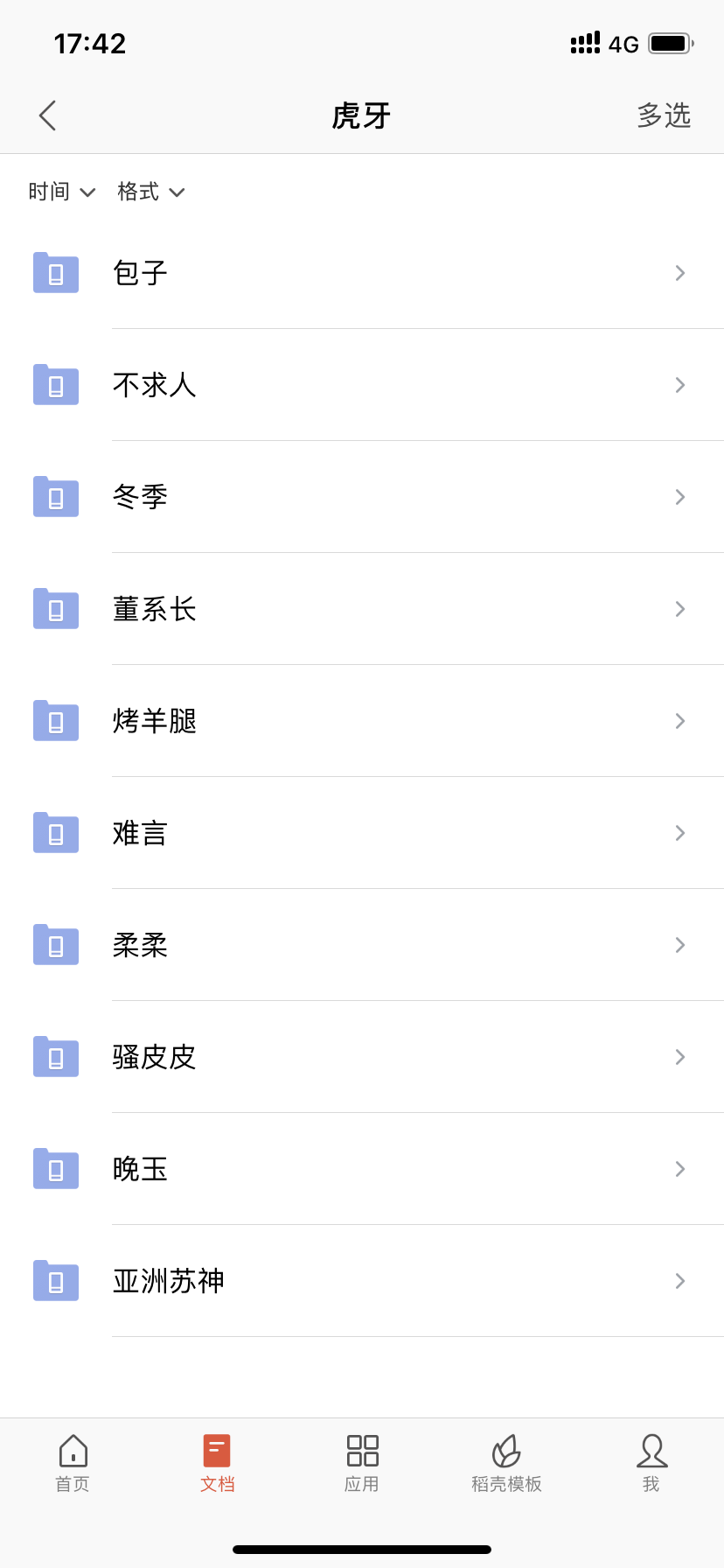724x1568 pixels.
Task: Expand the 时间 sort dropdown
Action: click(61, 192)
